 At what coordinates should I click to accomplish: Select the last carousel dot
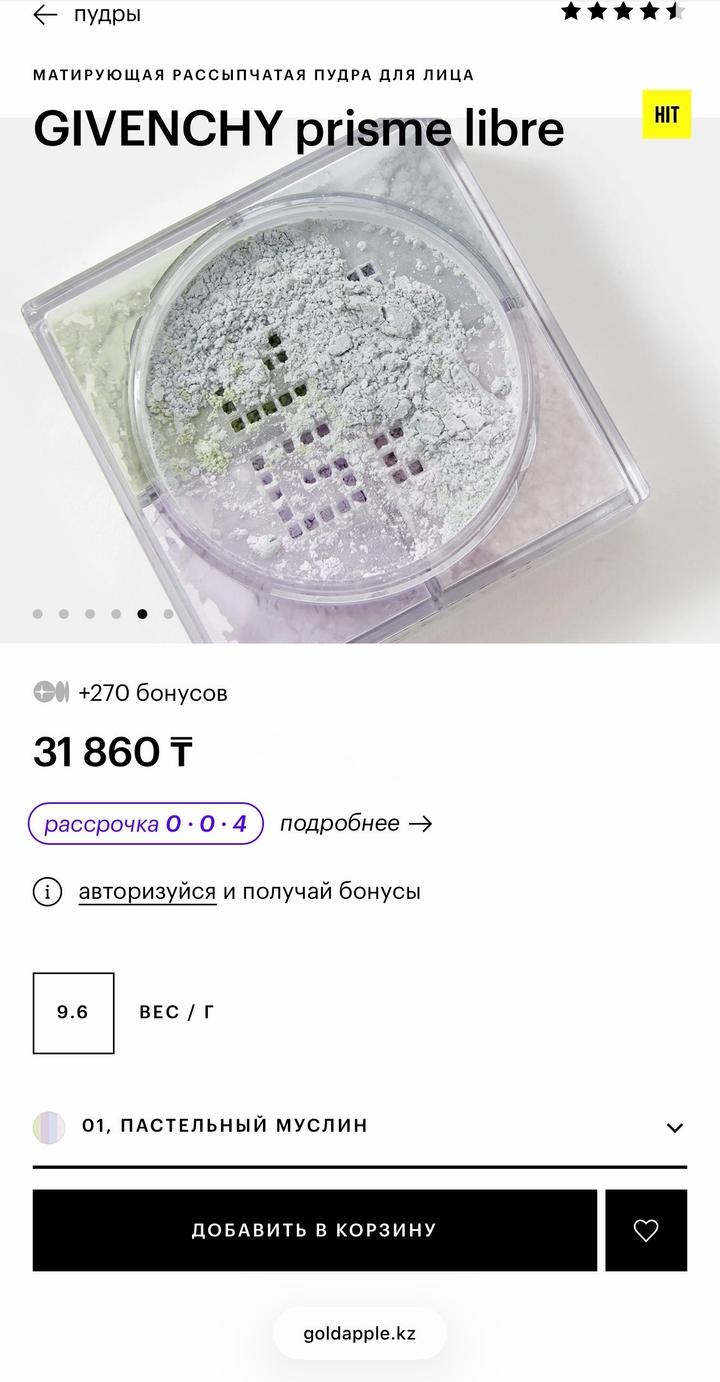(x=168, y=614)
